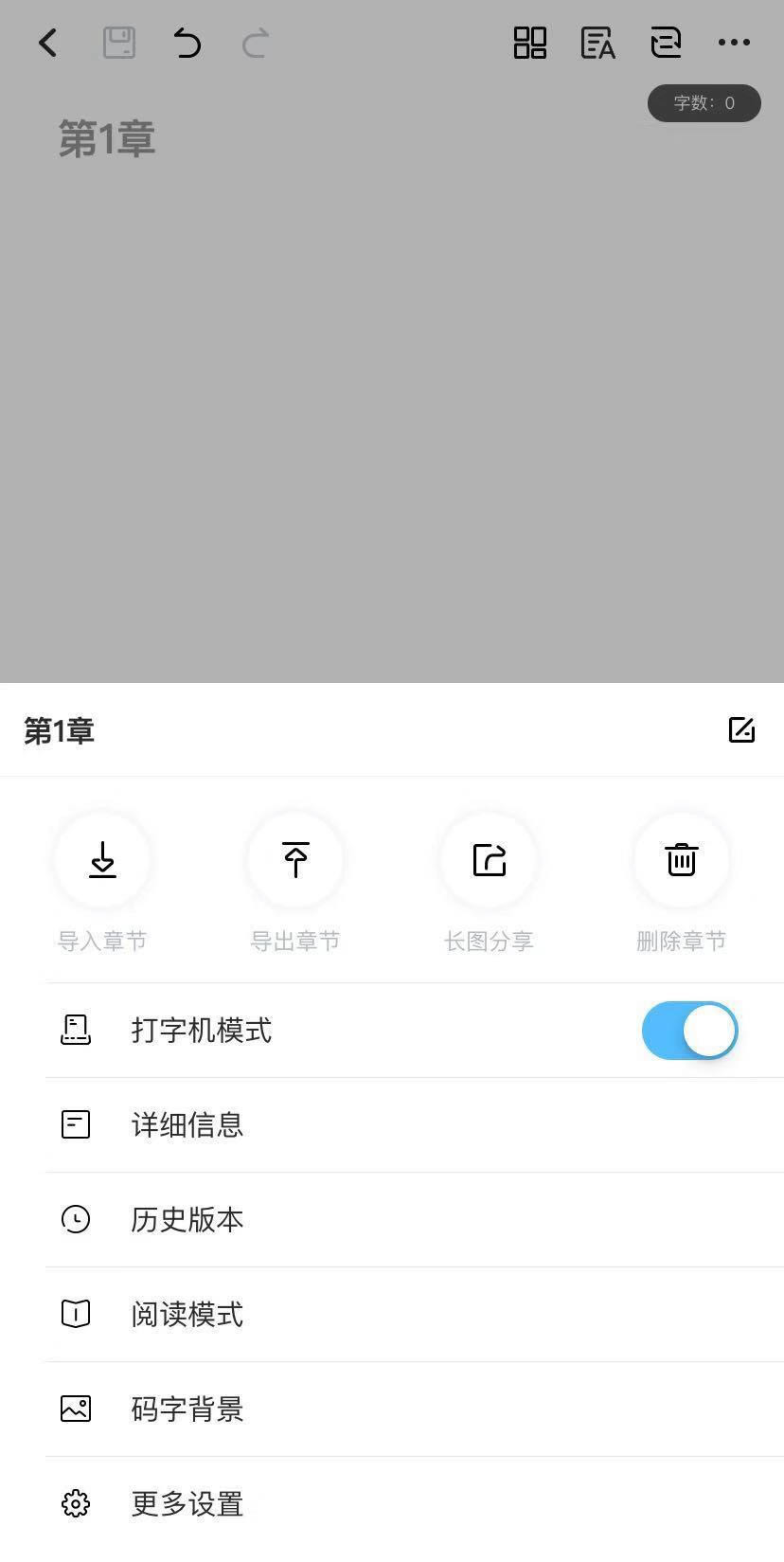The image size is (784, 1562).
Task: Open 详细信息 details
Action: coord(187,1125)
